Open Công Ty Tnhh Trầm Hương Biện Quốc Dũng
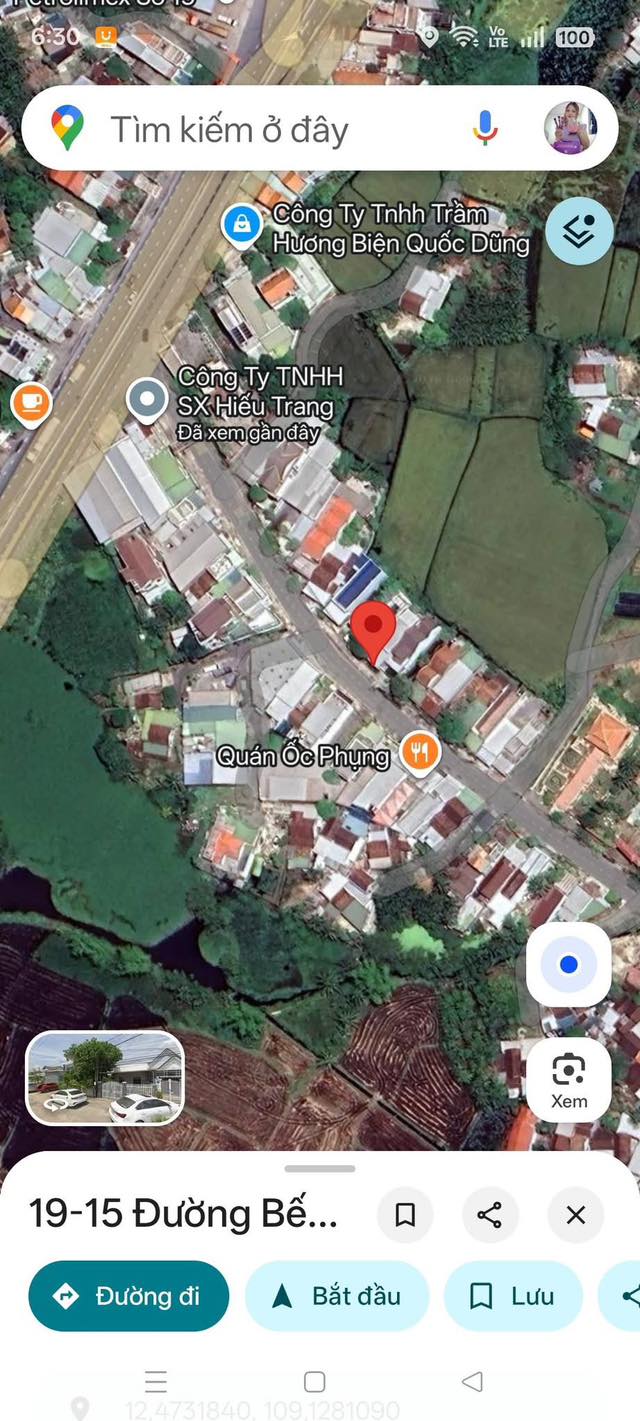Viewport: 640px width, 1421px height. coord(242,224)
